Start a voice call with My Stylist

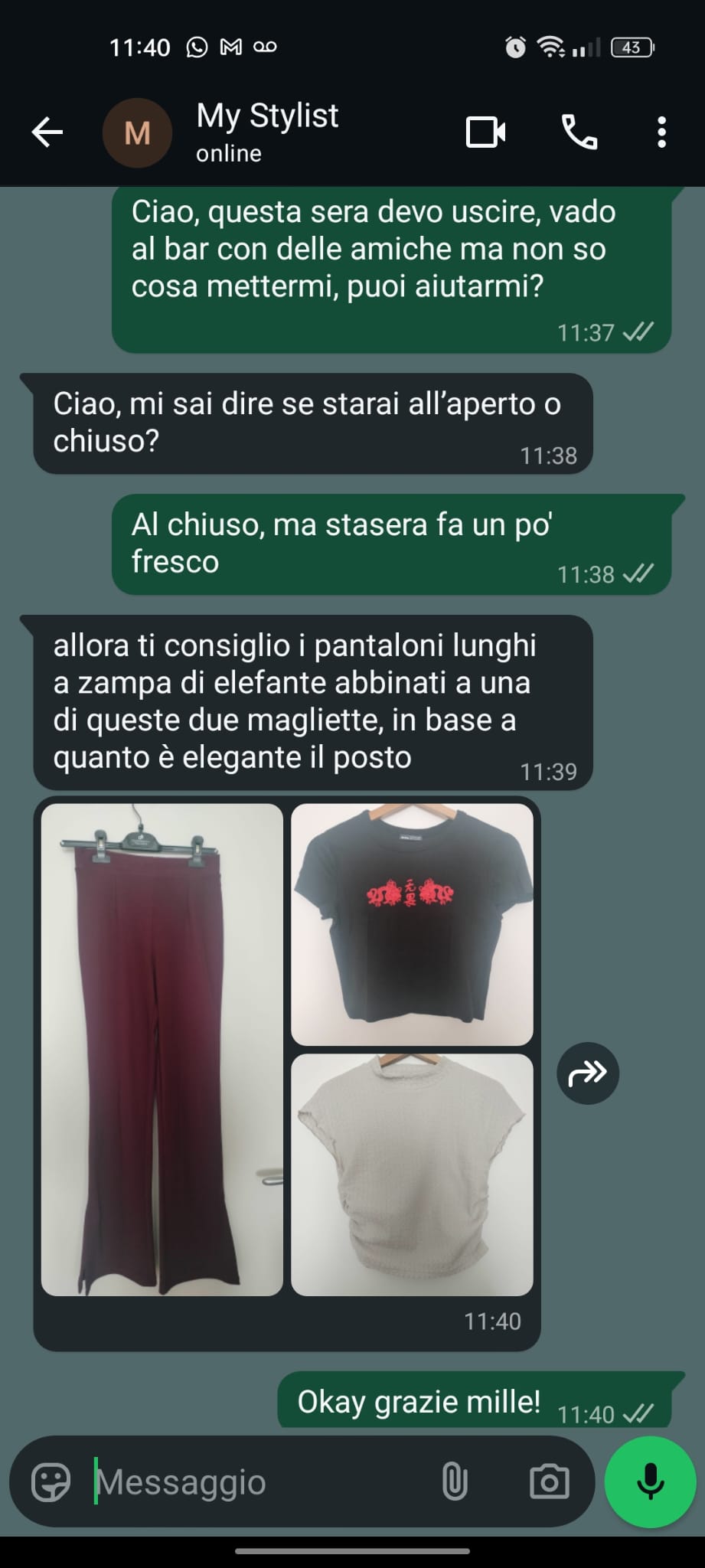[x=579, y=132]
